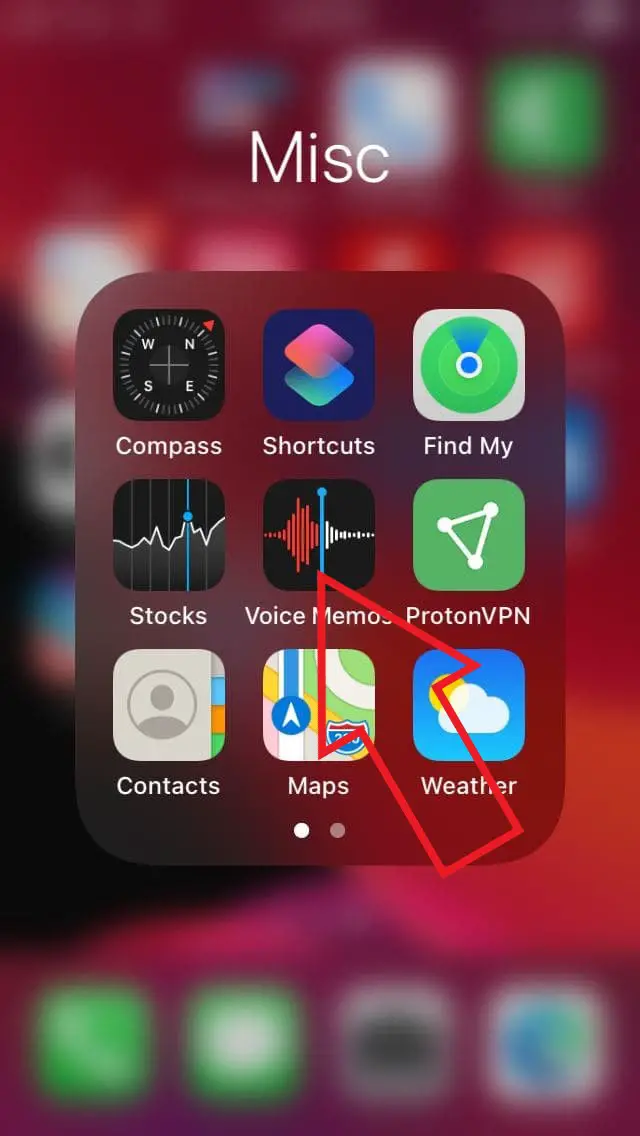640x1136 pixels.
Task: Open the Compass app
Action: tap(169, 365)
